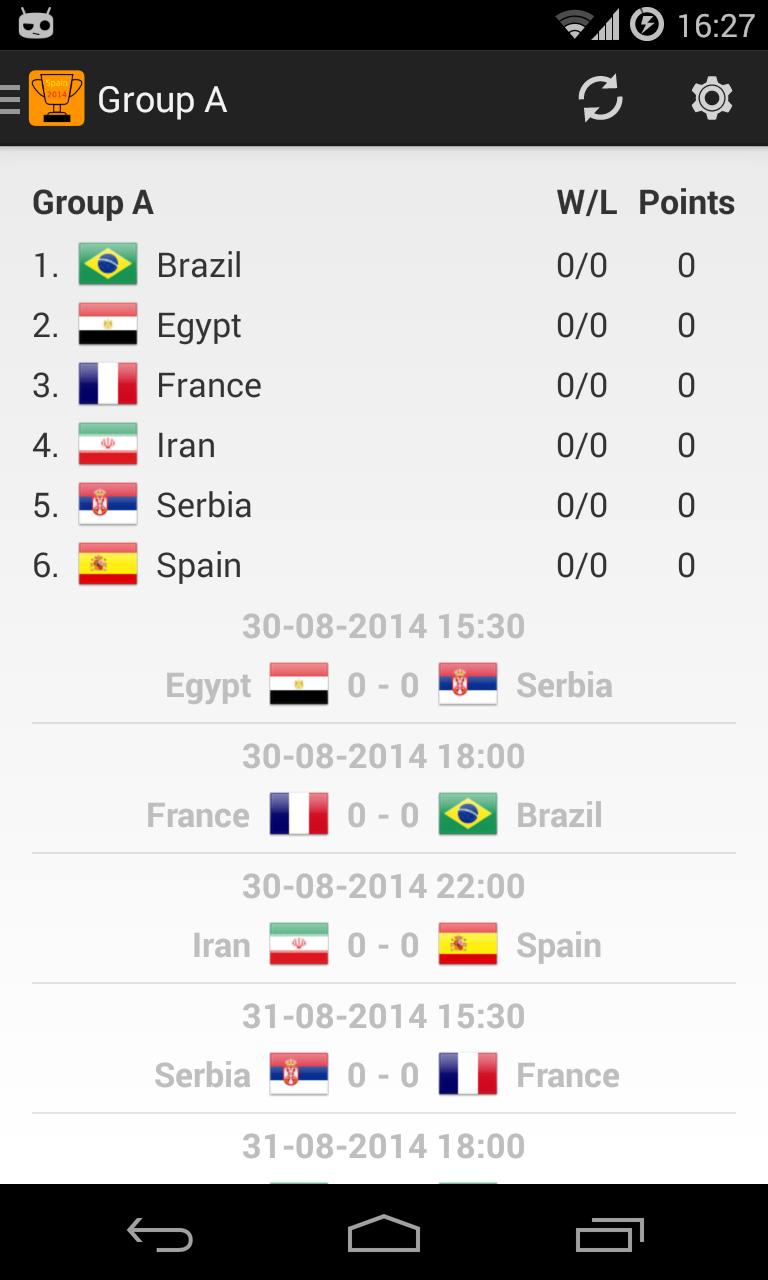768x1280 pixels.
Task: Select the Spain flag in the standings
Action: (108, 565)
